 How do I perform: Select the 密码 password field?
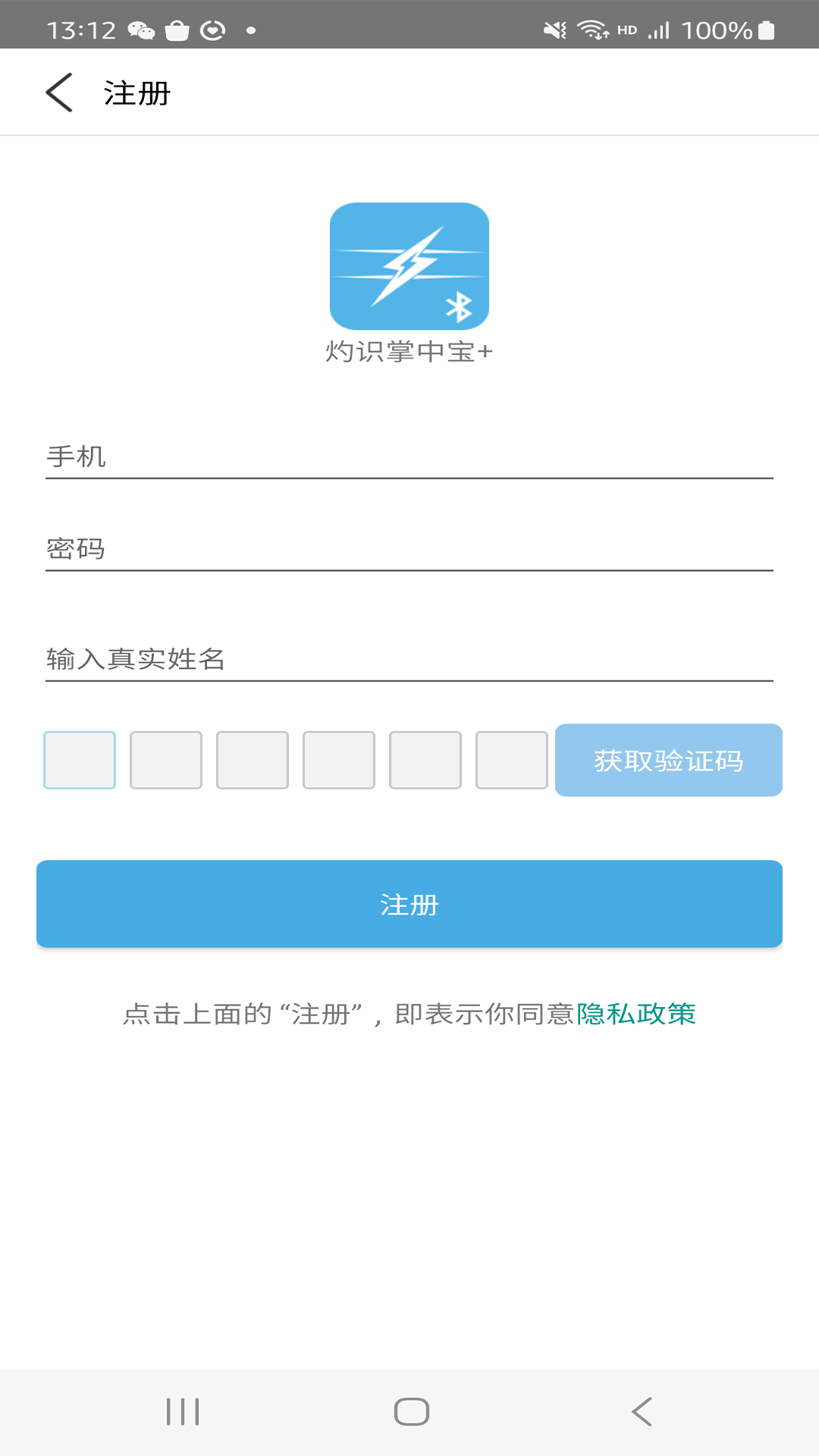[x=409, y=548]
